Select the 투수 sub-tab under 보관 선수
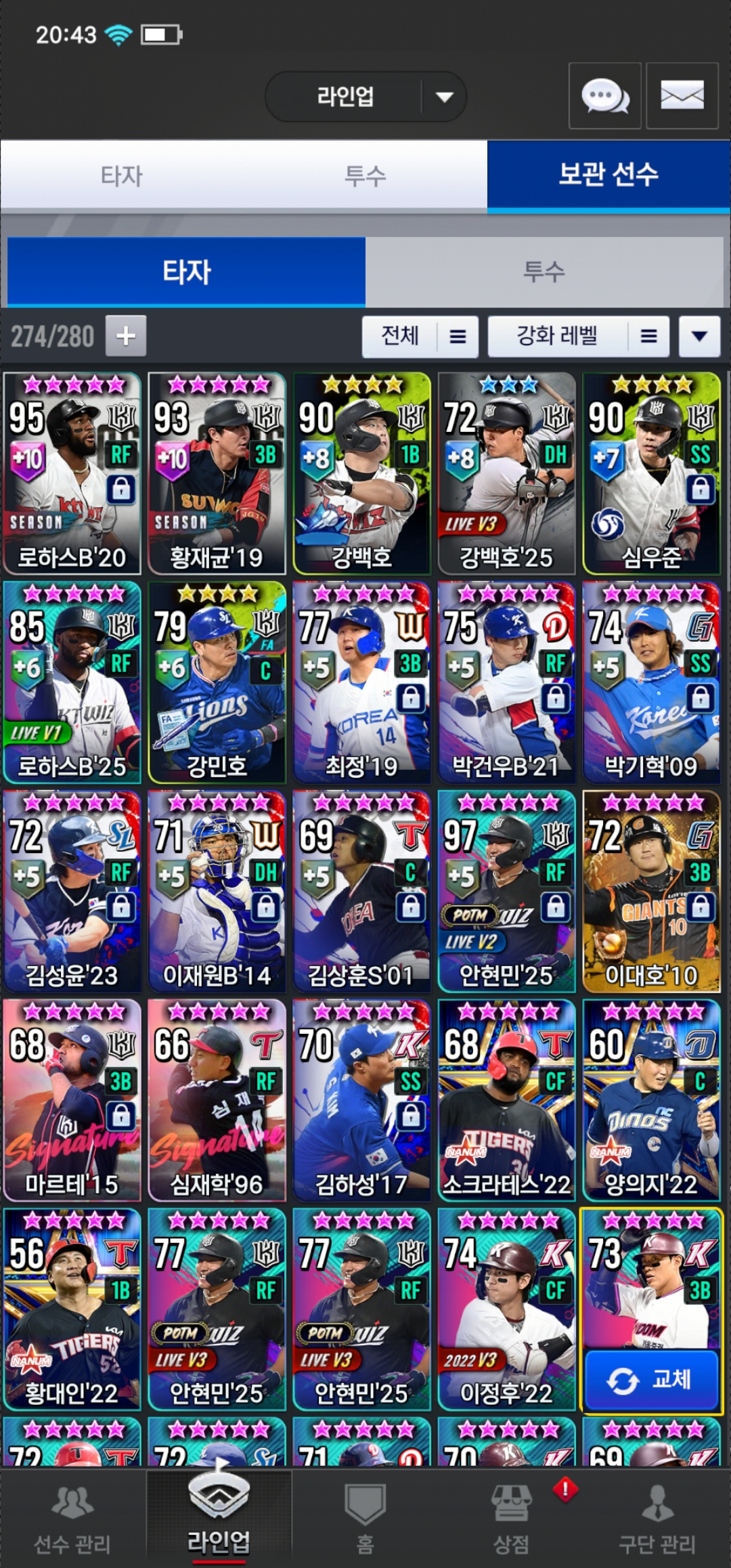This screenshot has height=1568, width=731. [x=544, y=271]
